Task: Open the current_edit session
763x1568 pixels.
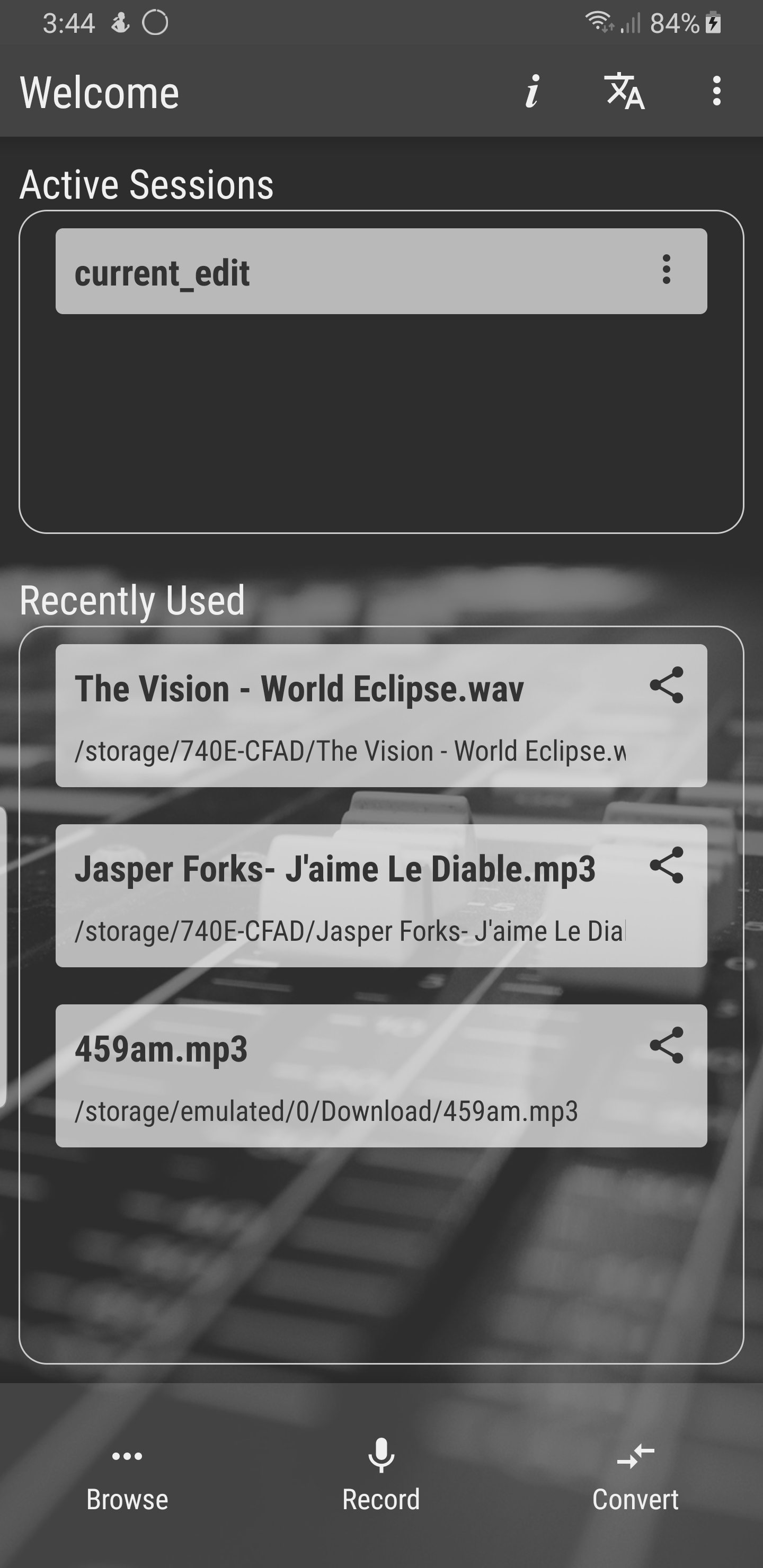Action: pyautogui.click(x=341, y=271)
